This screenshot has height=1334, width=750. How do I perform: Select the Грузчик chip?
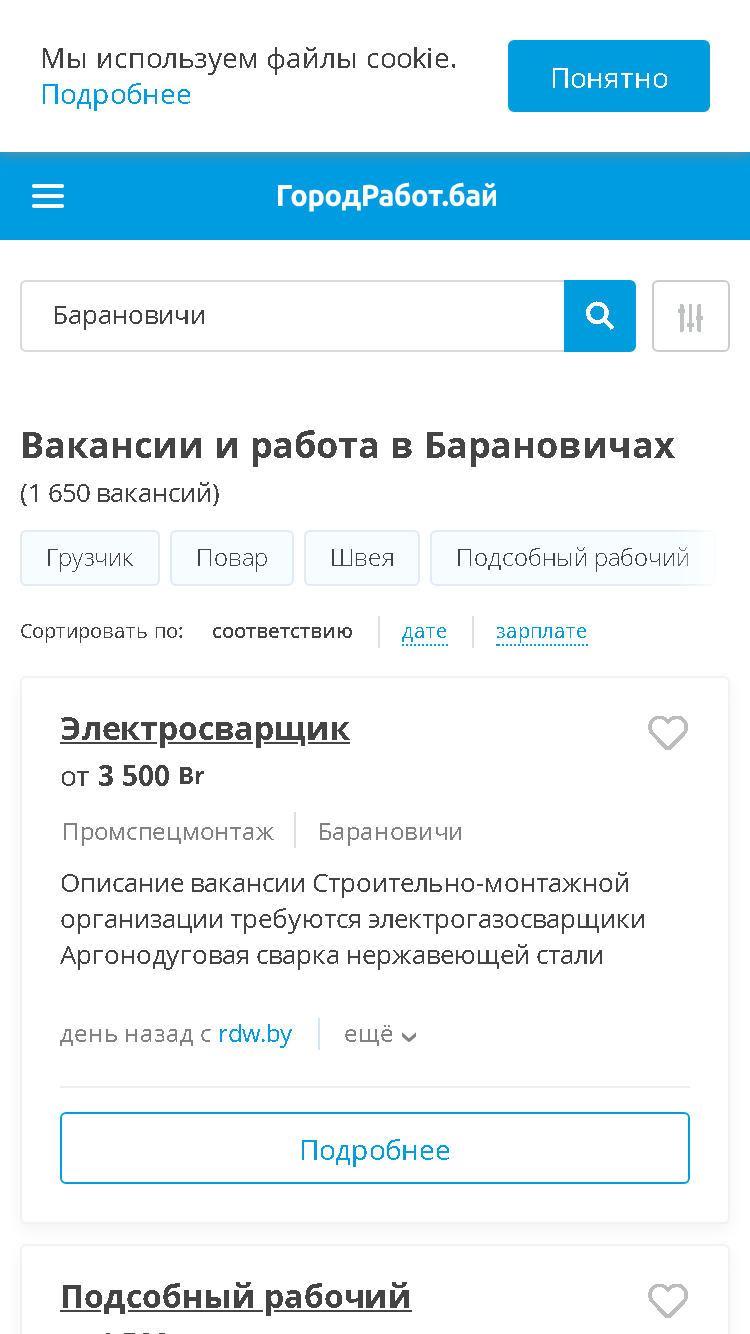tap(90, 558)
